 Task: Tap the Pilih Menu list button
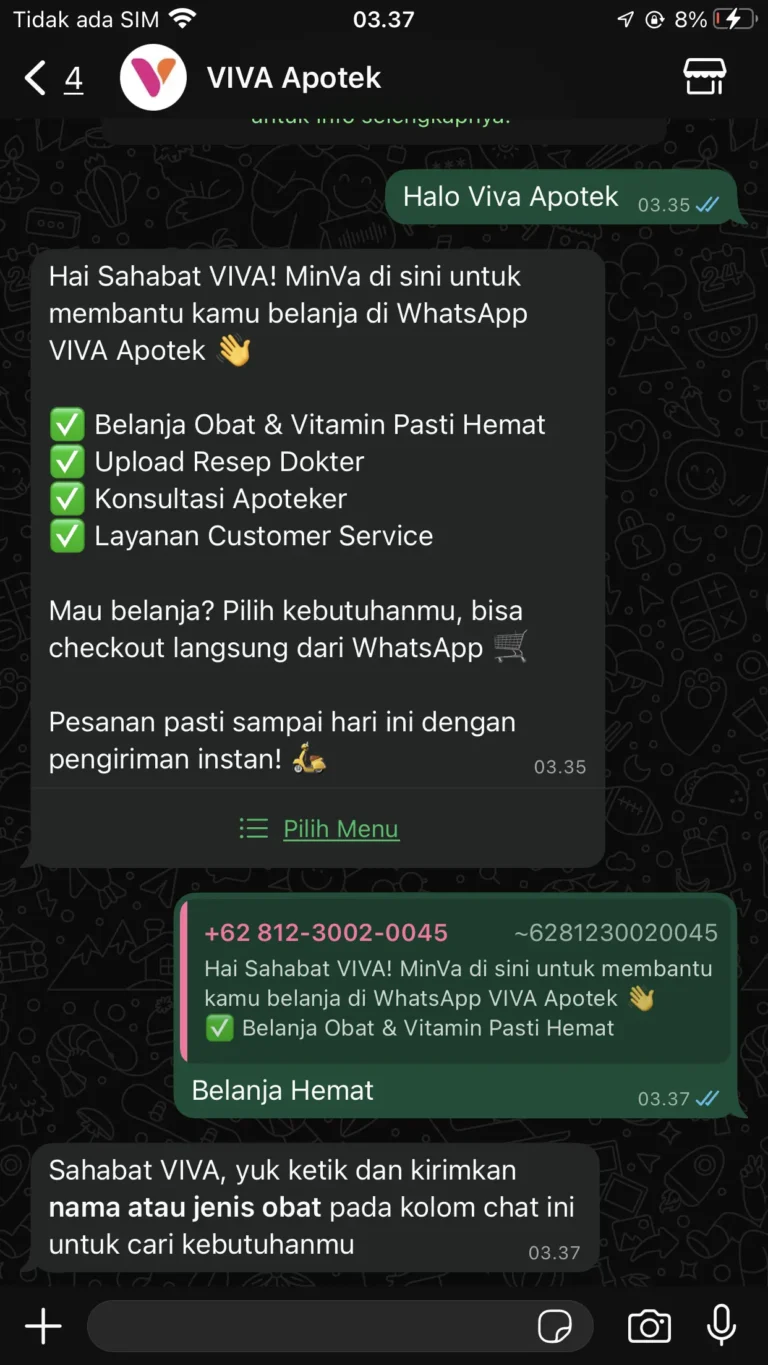(320, 828)
